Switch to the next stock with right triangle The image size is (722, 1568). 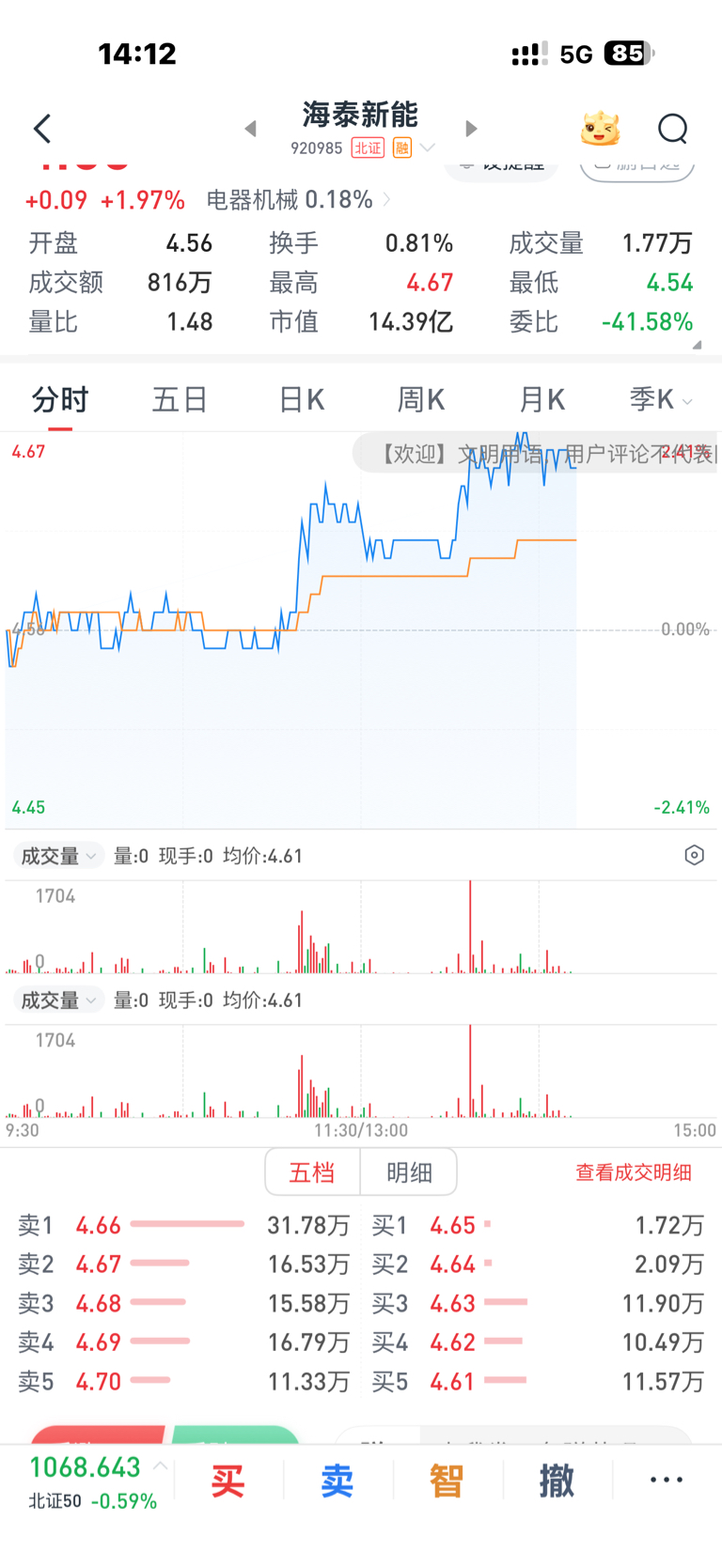(x=472, y=129)
